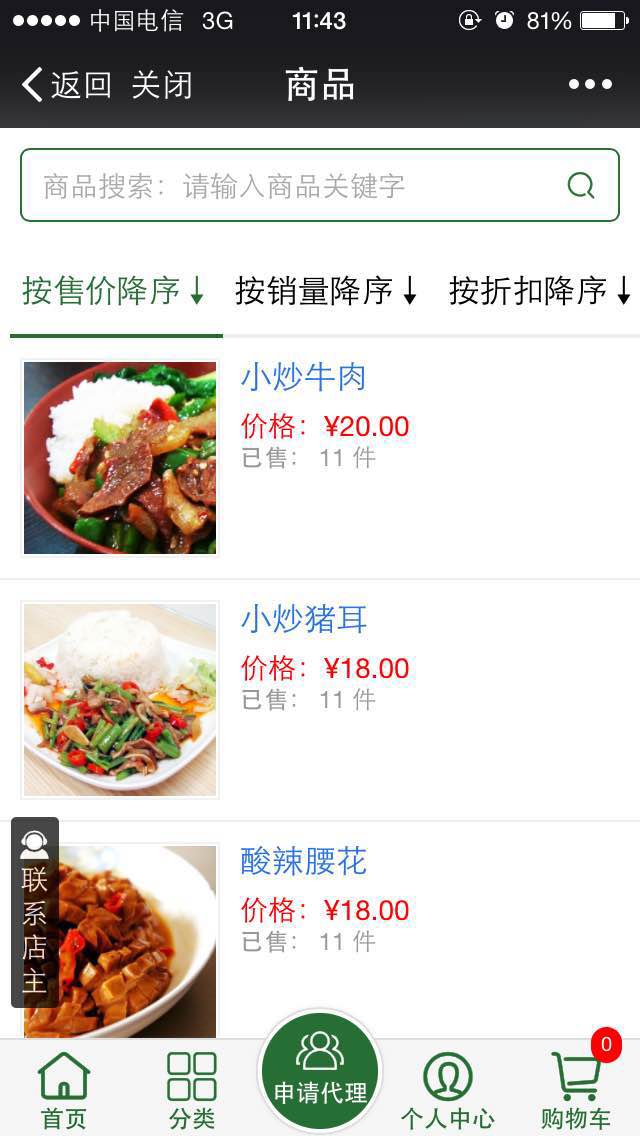The image size is (640, 1136).
Task: Contact the shop owner via 联系店主
Action: 35,912
